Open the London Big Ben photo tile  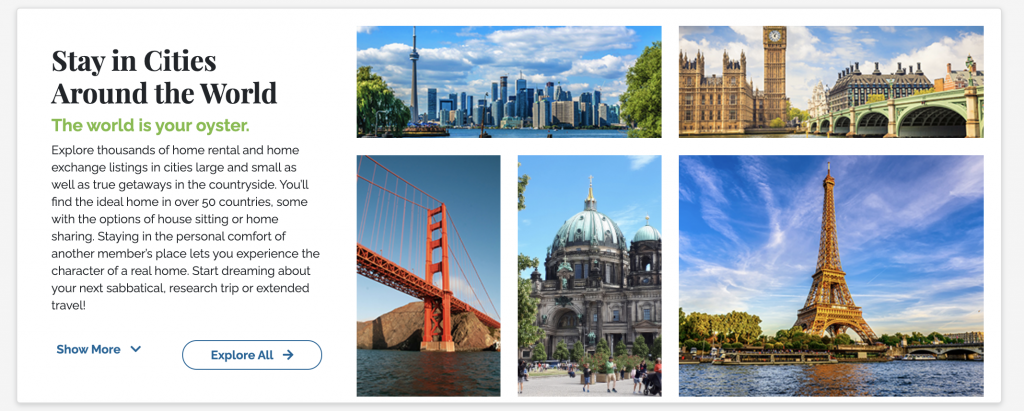point(830,82)
